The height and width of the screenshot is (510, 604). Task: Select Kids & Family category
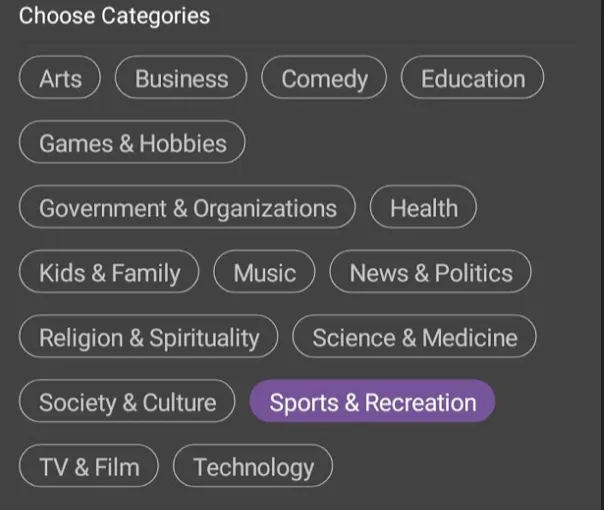point(109,273)
